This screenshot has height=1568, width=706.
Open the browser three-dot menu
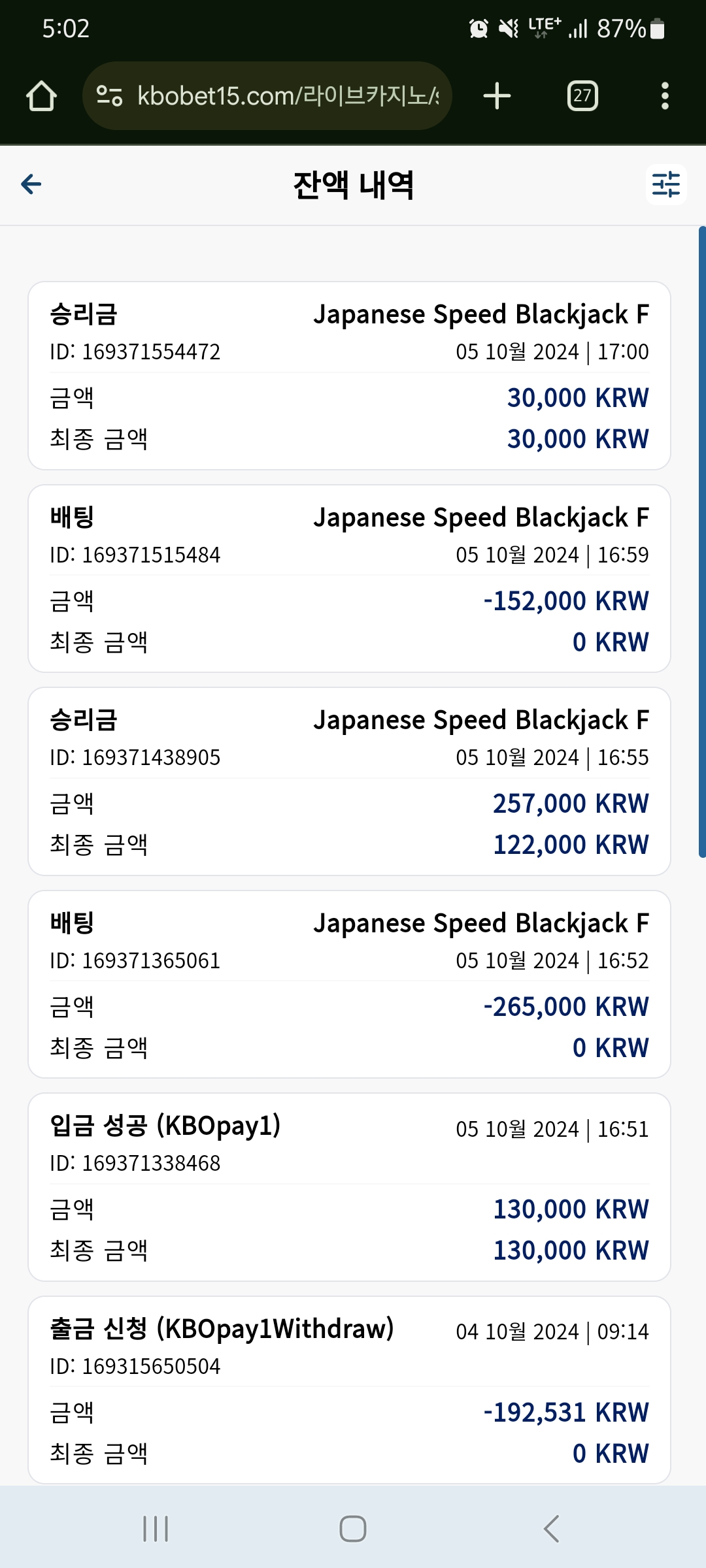tap(665, 96)
